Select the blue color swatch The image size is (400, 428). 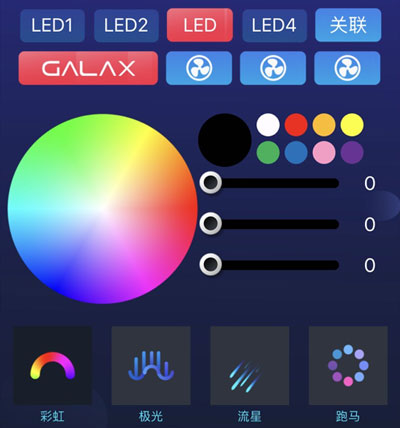coord(296,152)
